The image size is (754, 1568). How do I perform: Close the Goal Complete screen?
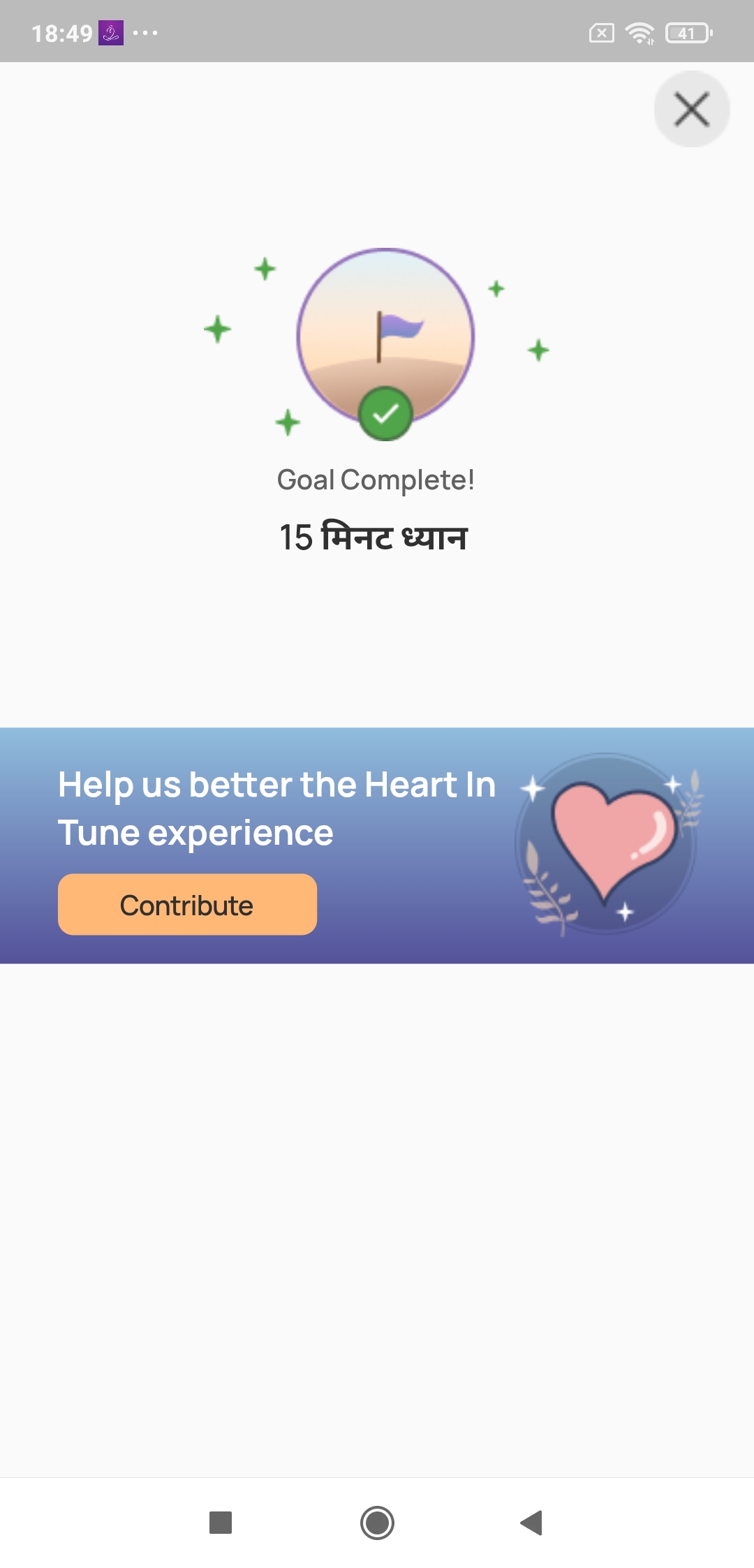(x=691, y=109)
